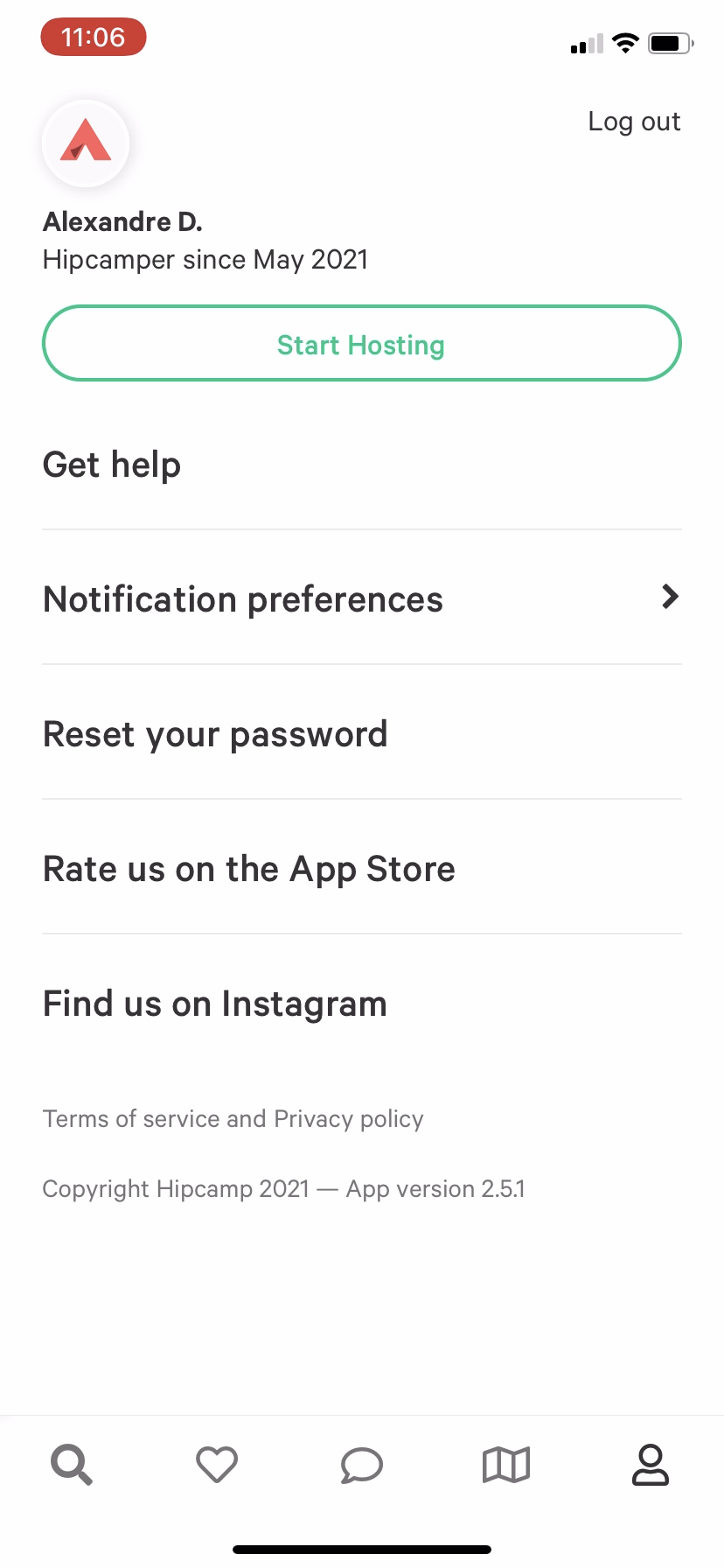This screenshot has width=724, height=1568.
Task: Switch to the search tab
Action: coord(72,1465)
